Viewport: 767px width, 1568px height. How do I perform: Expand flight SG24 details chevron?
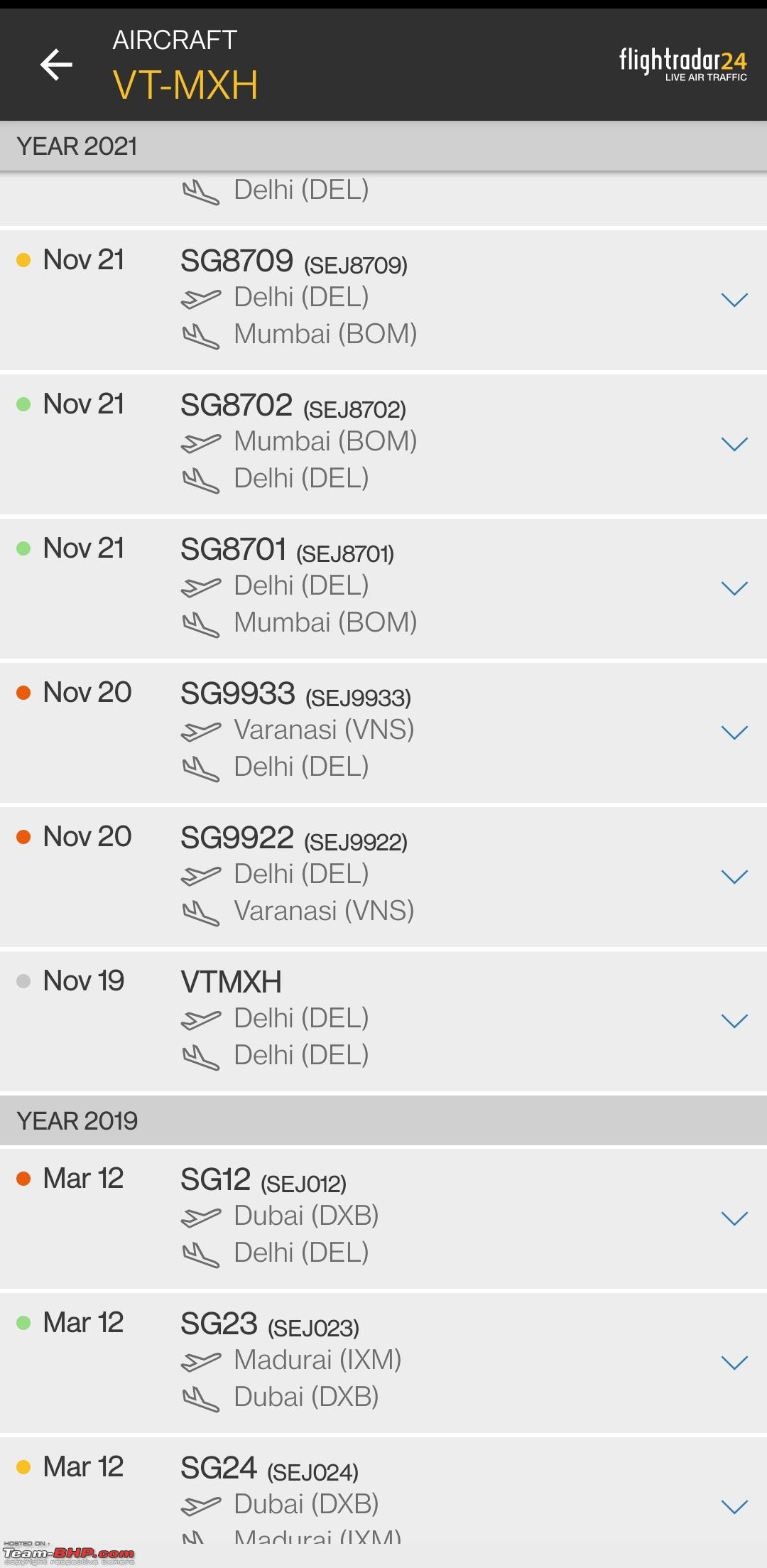tap(734, 1507)
